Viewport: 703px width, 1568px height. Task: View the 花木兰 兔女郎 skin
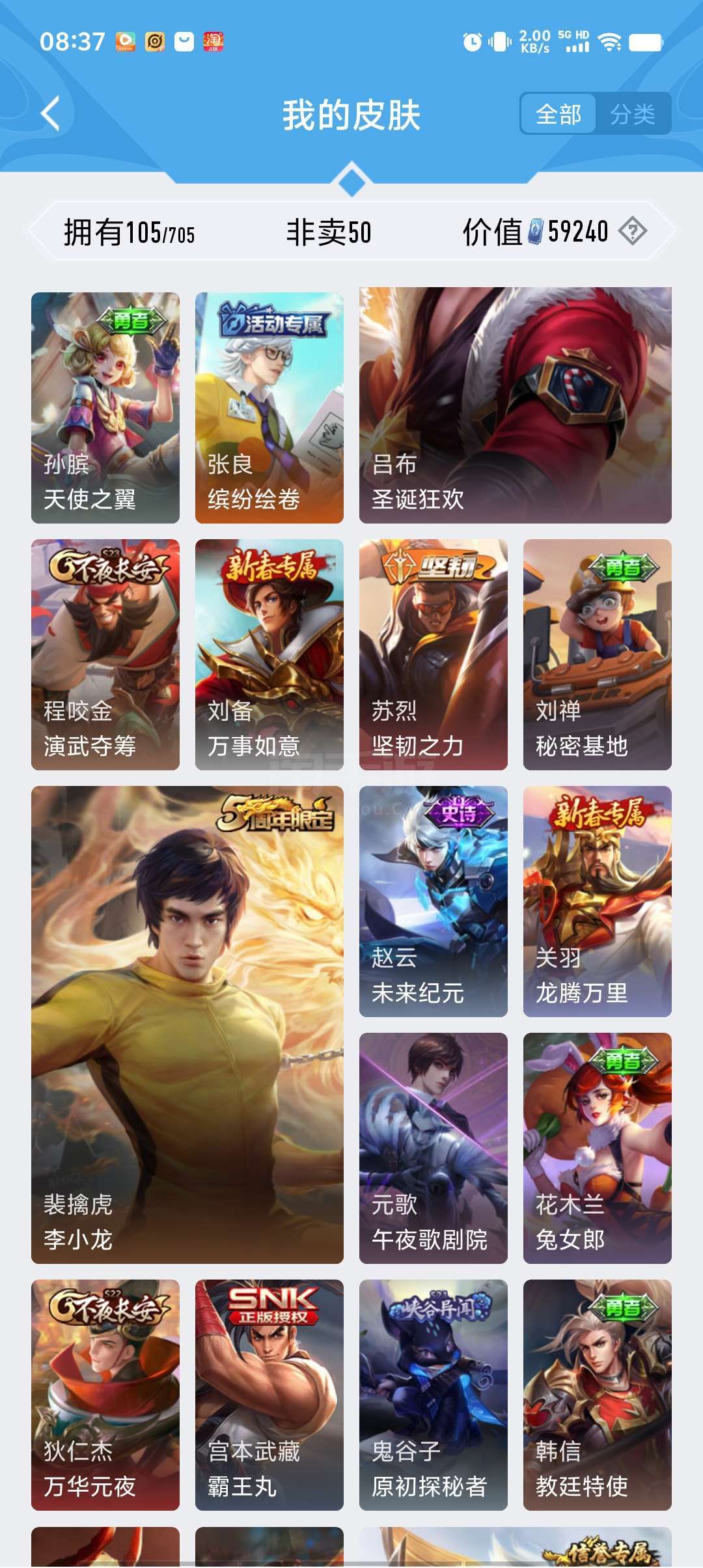[598, 1148]
